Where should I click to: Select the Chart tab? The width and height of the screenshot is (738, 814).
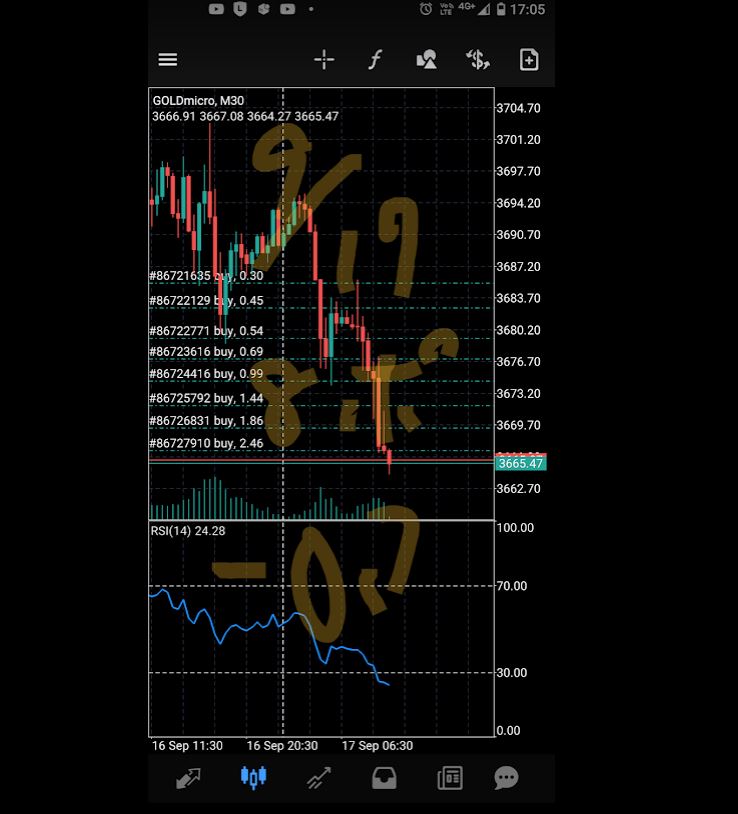click(x=254, y=778)
